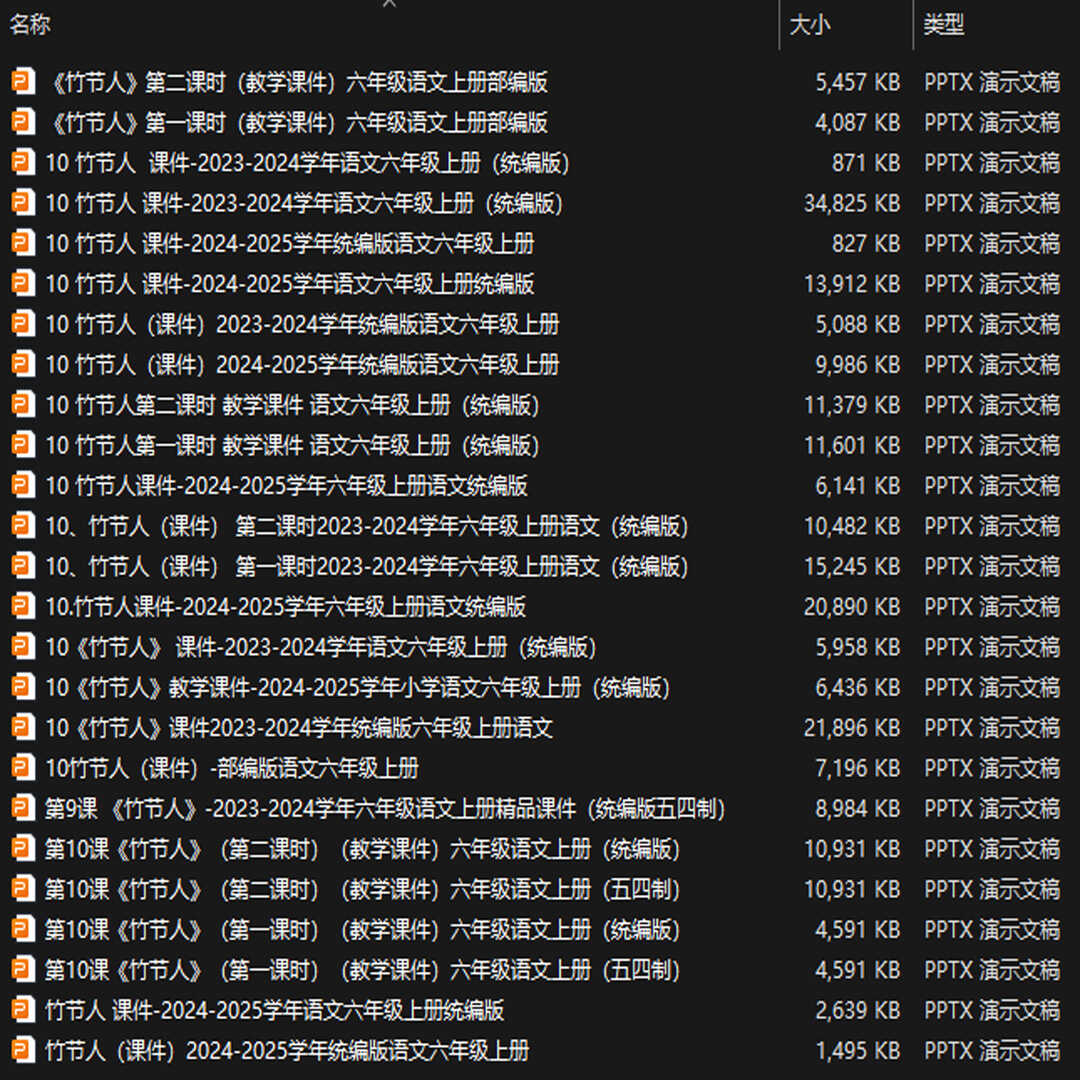This screenshot has height=1080, width=1080.
Task: Sort files by the 名称 column header
Action: click(30, 25)
